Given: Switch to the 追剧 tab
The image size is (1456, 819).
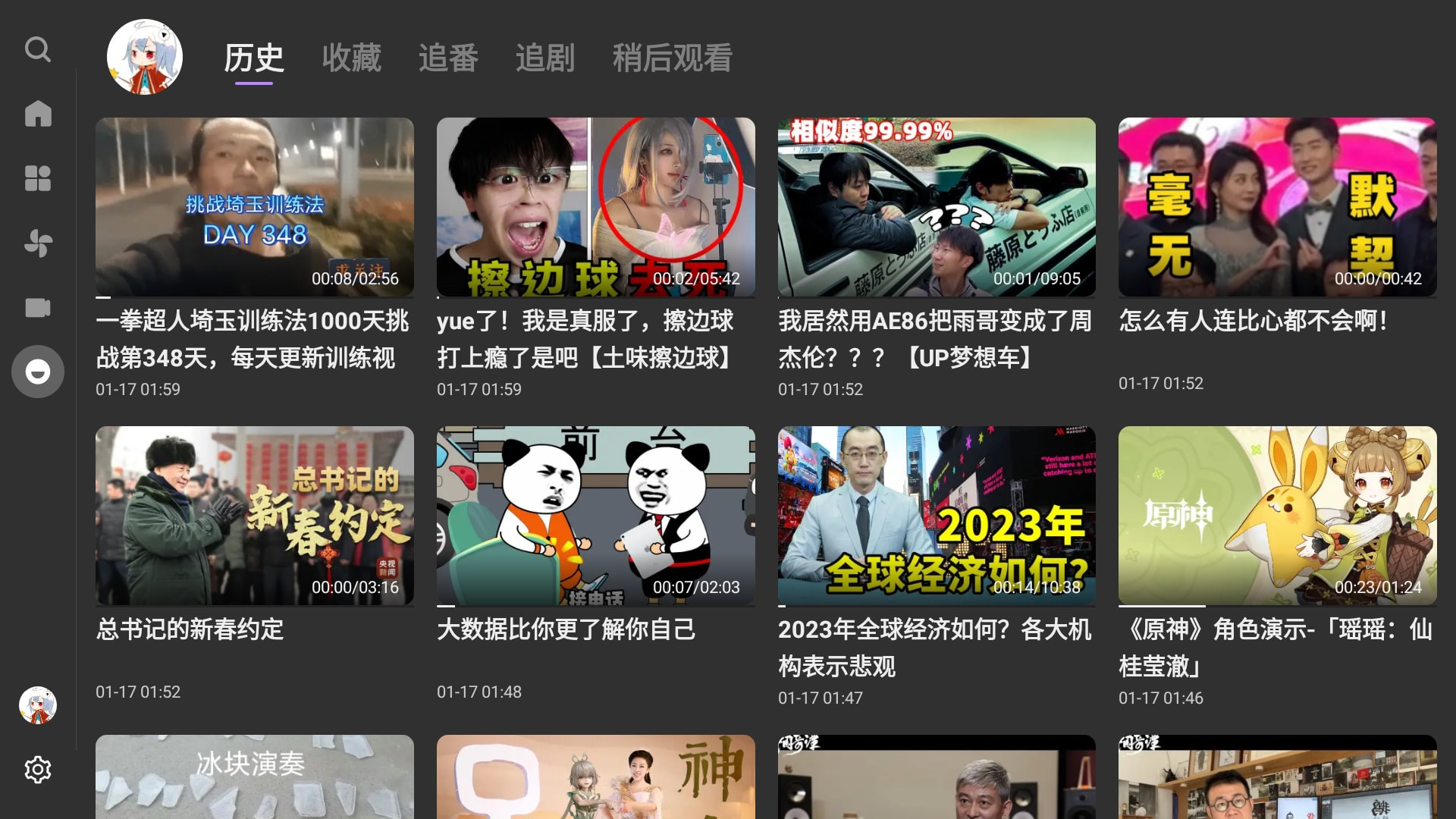Looking at the screenshot, I should coord(545,58).
